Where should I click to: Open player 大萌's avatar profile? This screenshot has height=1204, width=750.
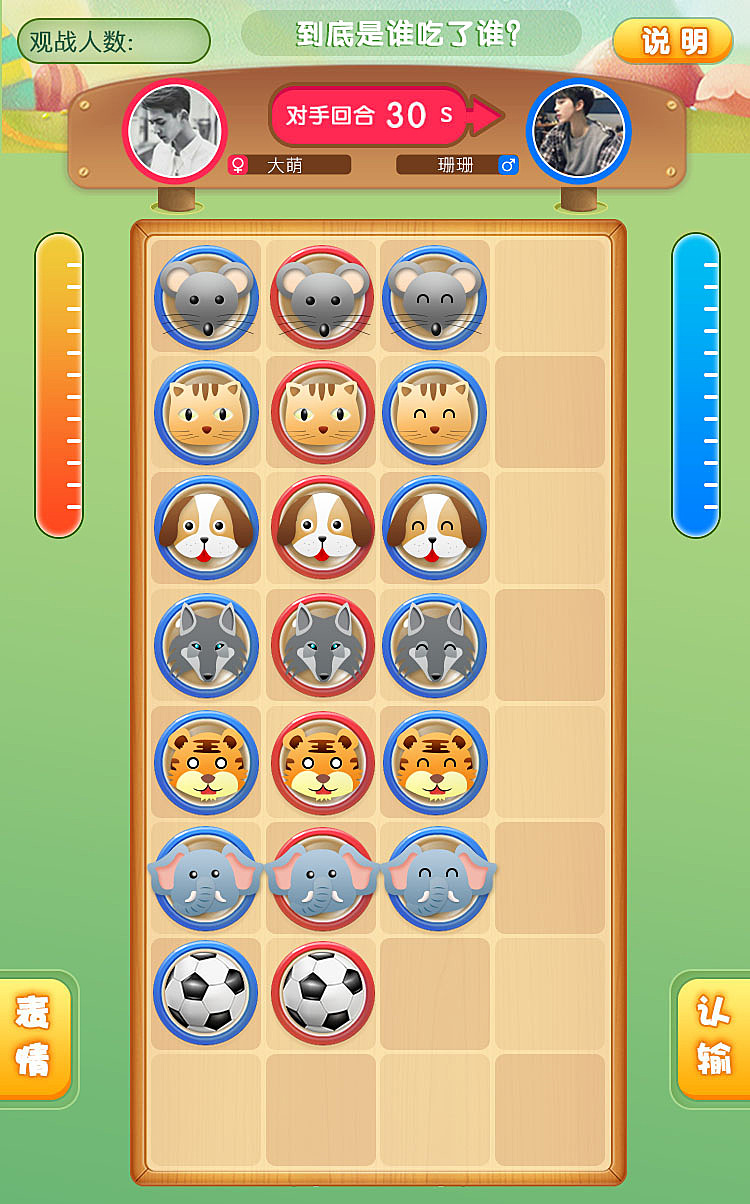(x=175, y=131)
